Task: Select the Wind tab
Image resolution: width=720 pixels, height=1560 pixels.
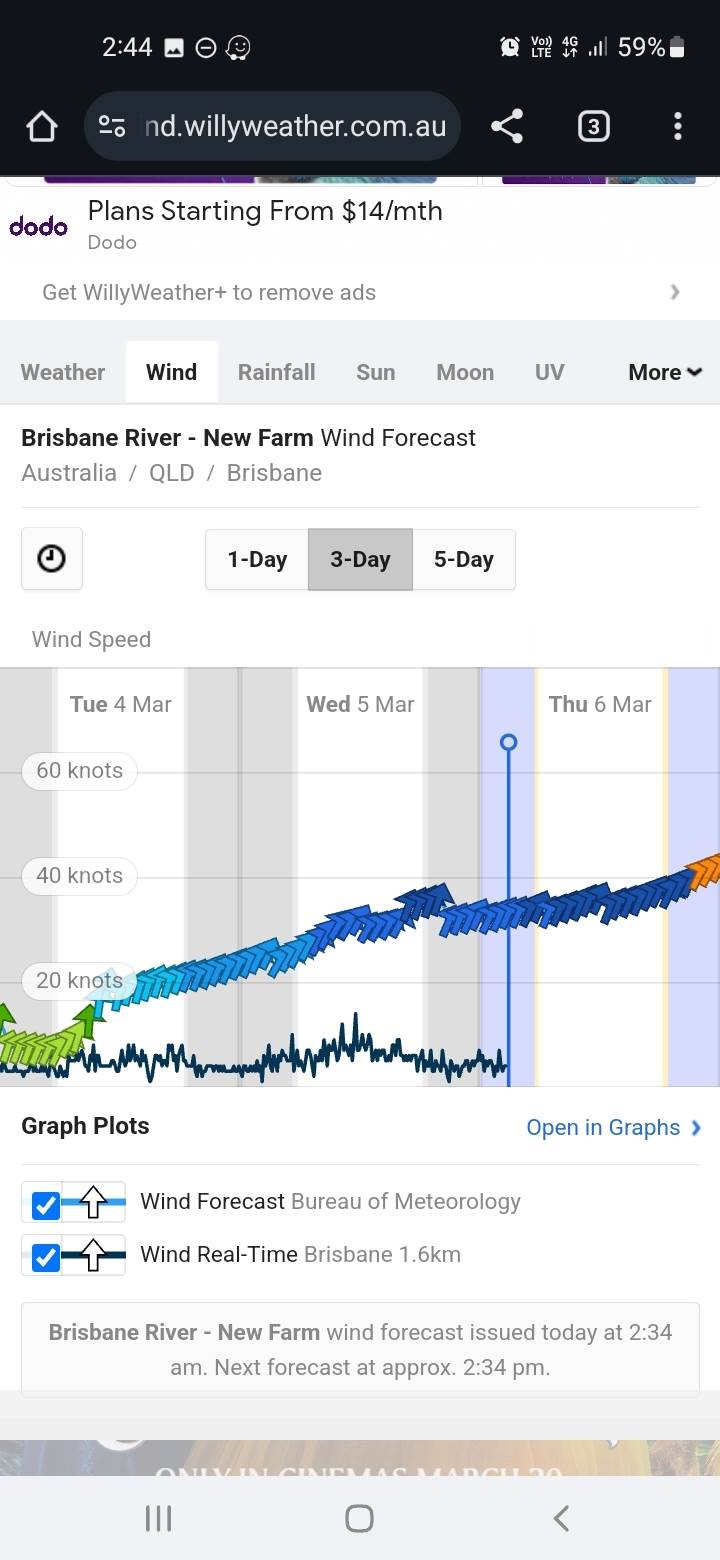Action: coord(171,372)
